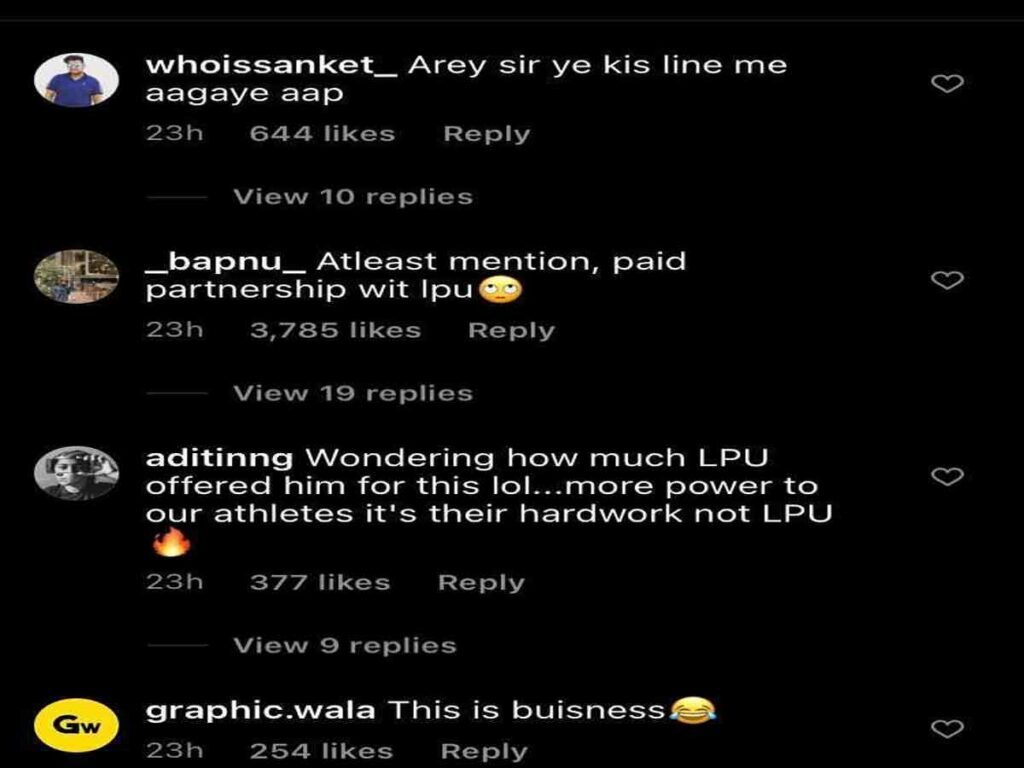Open the whoissanket_ username link
1024x768 pixels.
click(x=272, y=66)
